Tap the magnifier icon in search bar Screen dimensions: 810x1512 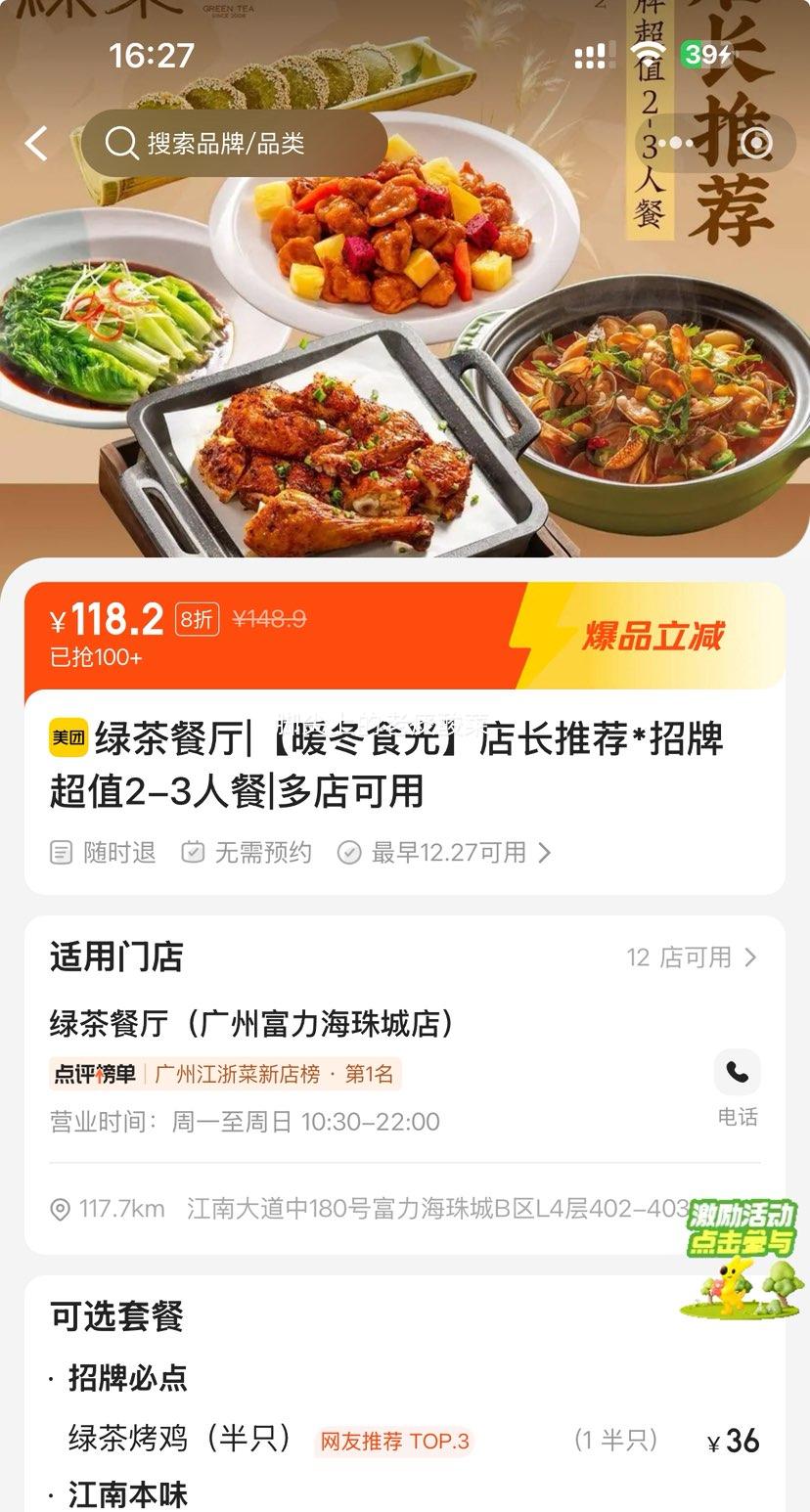(x=121, y=143)
